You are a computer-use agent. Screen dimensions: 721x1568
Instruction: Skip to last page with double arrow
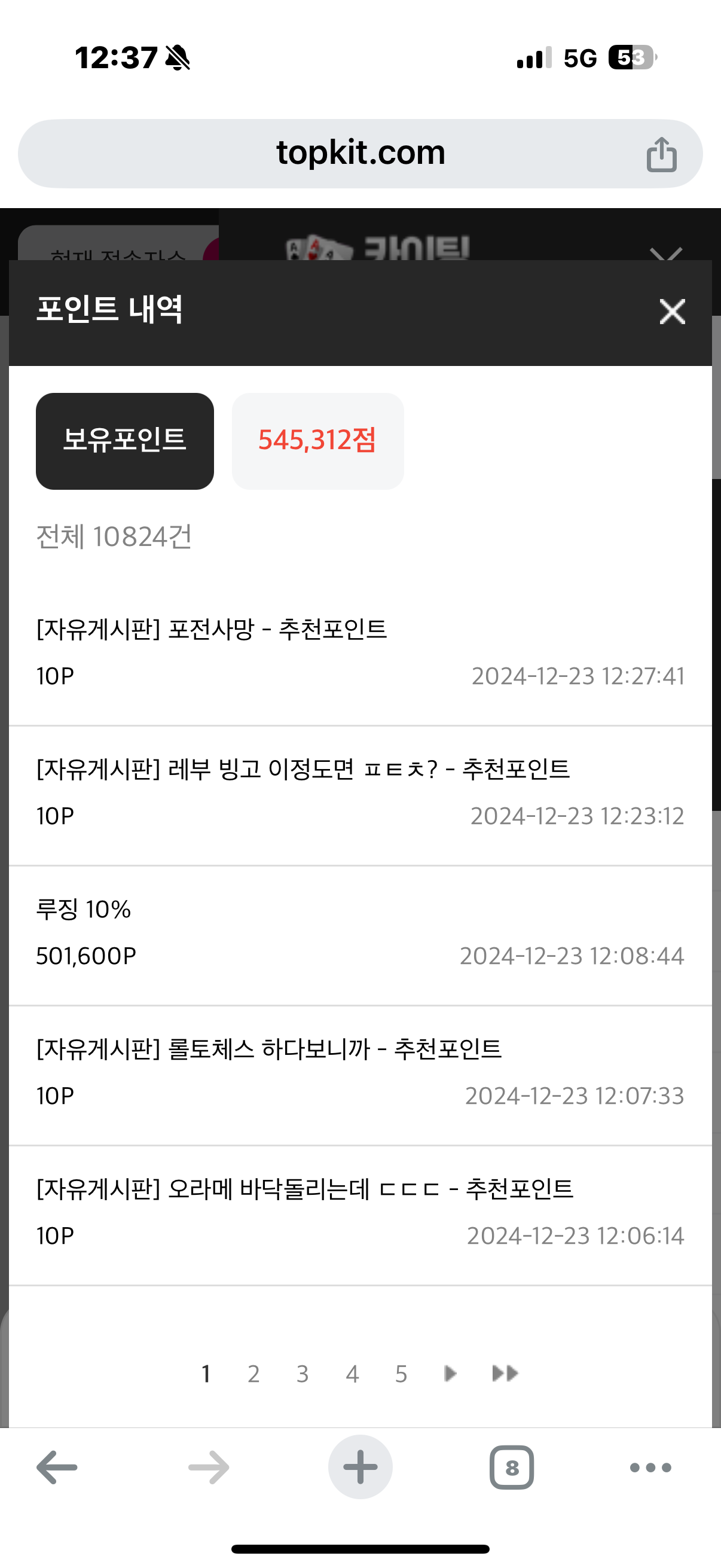[x=505, y=1373]
